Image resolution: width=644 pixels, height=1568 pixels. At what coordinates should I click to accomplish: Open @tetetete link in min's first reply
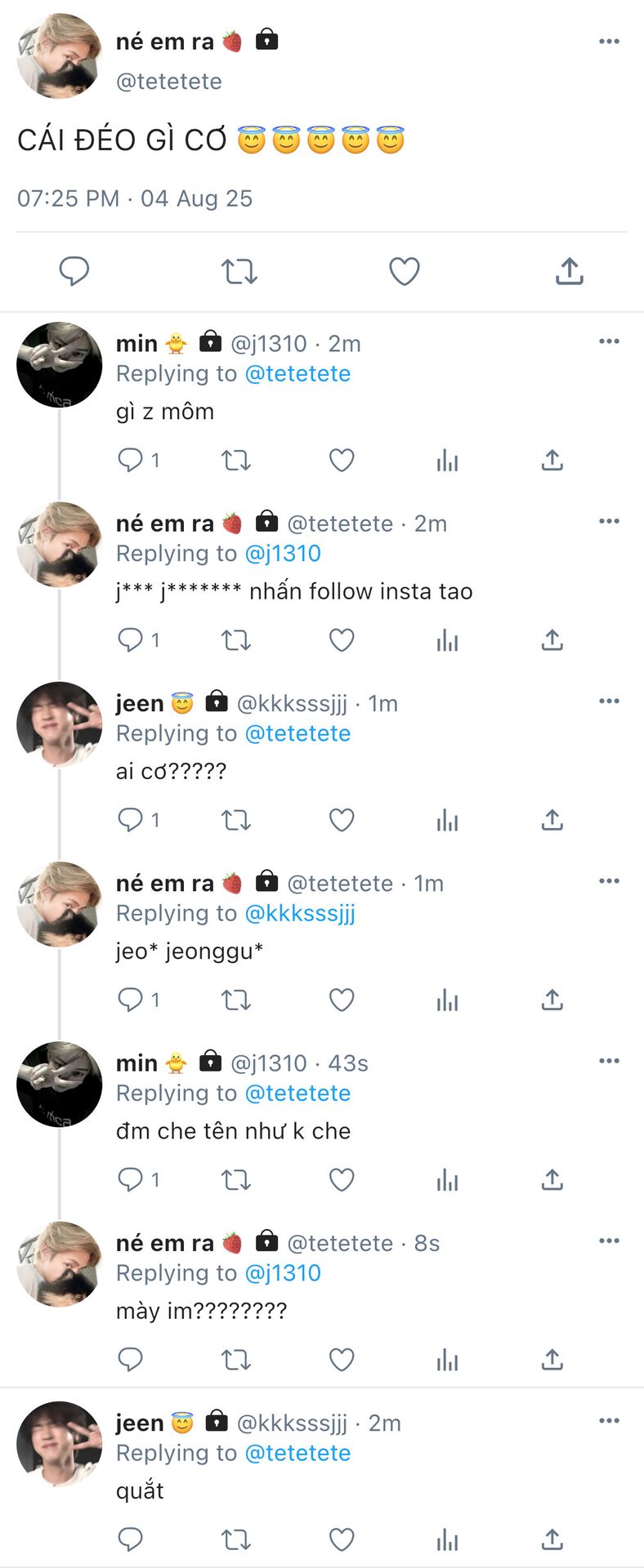pyautogui.click(x=297, y=374)
